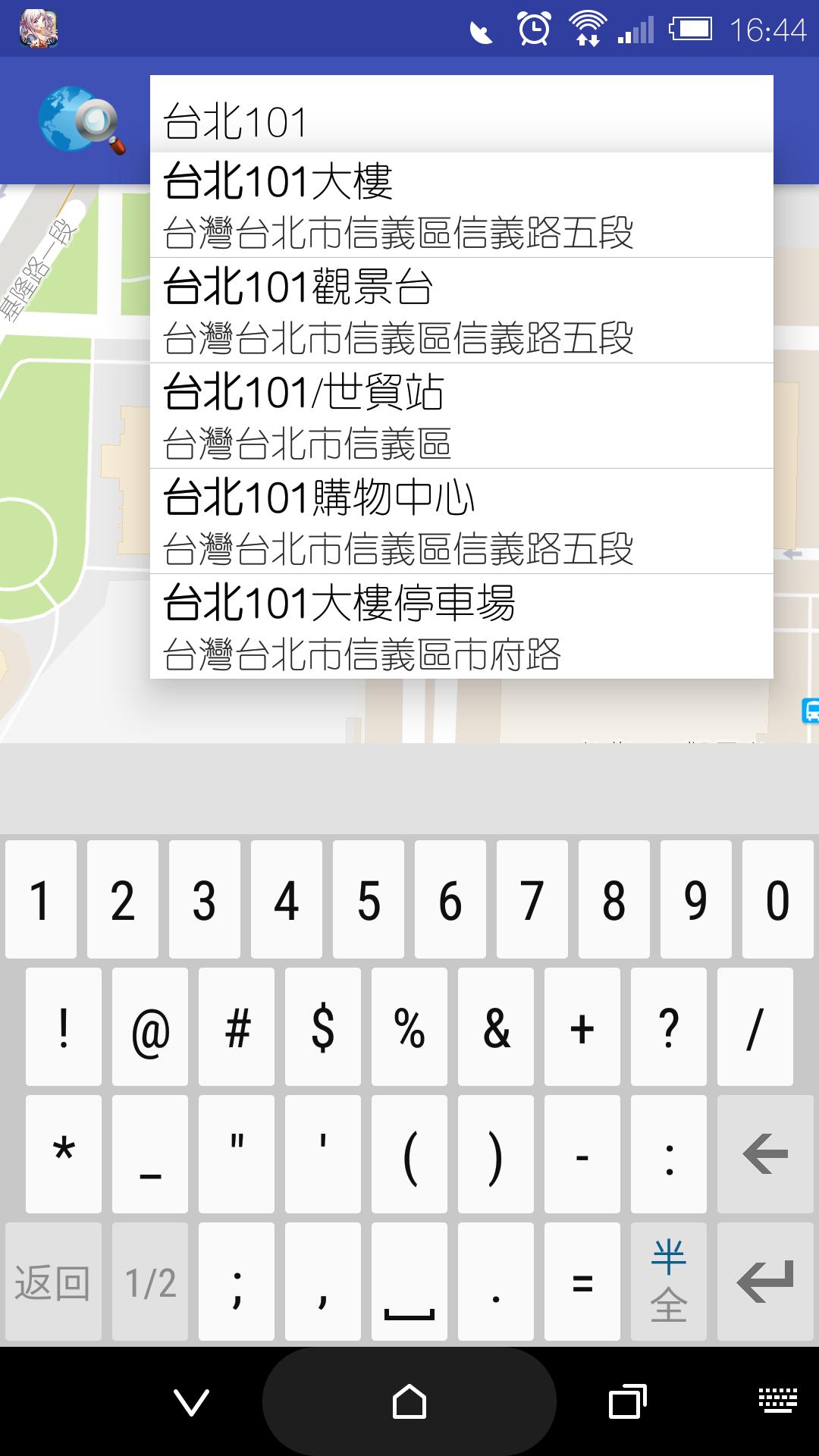Toggle the 半/全 width key
Image resolution: width=819 pixels, height=1456 pixels.
(x=668, y=1282)
